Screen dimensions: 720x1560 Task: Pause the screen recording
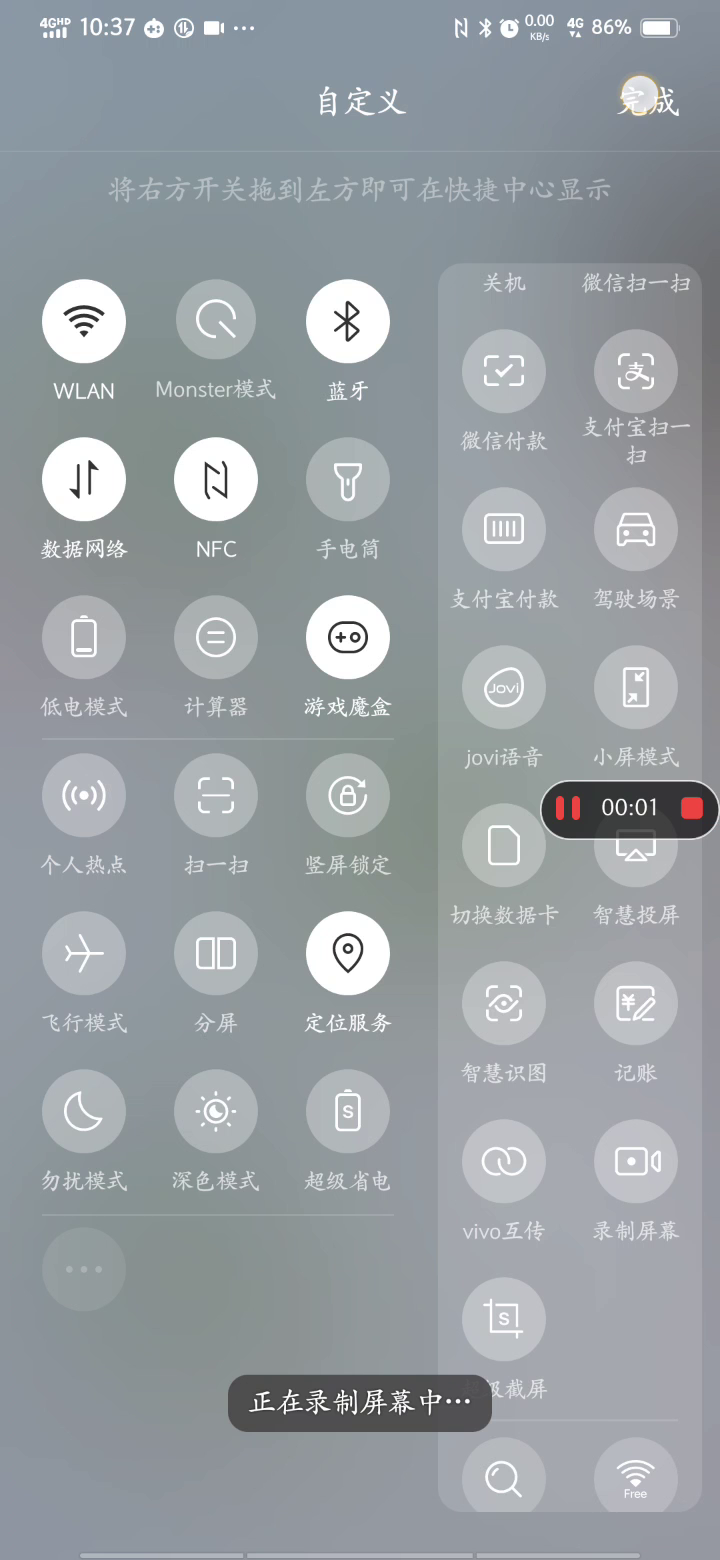coord(568,808)
